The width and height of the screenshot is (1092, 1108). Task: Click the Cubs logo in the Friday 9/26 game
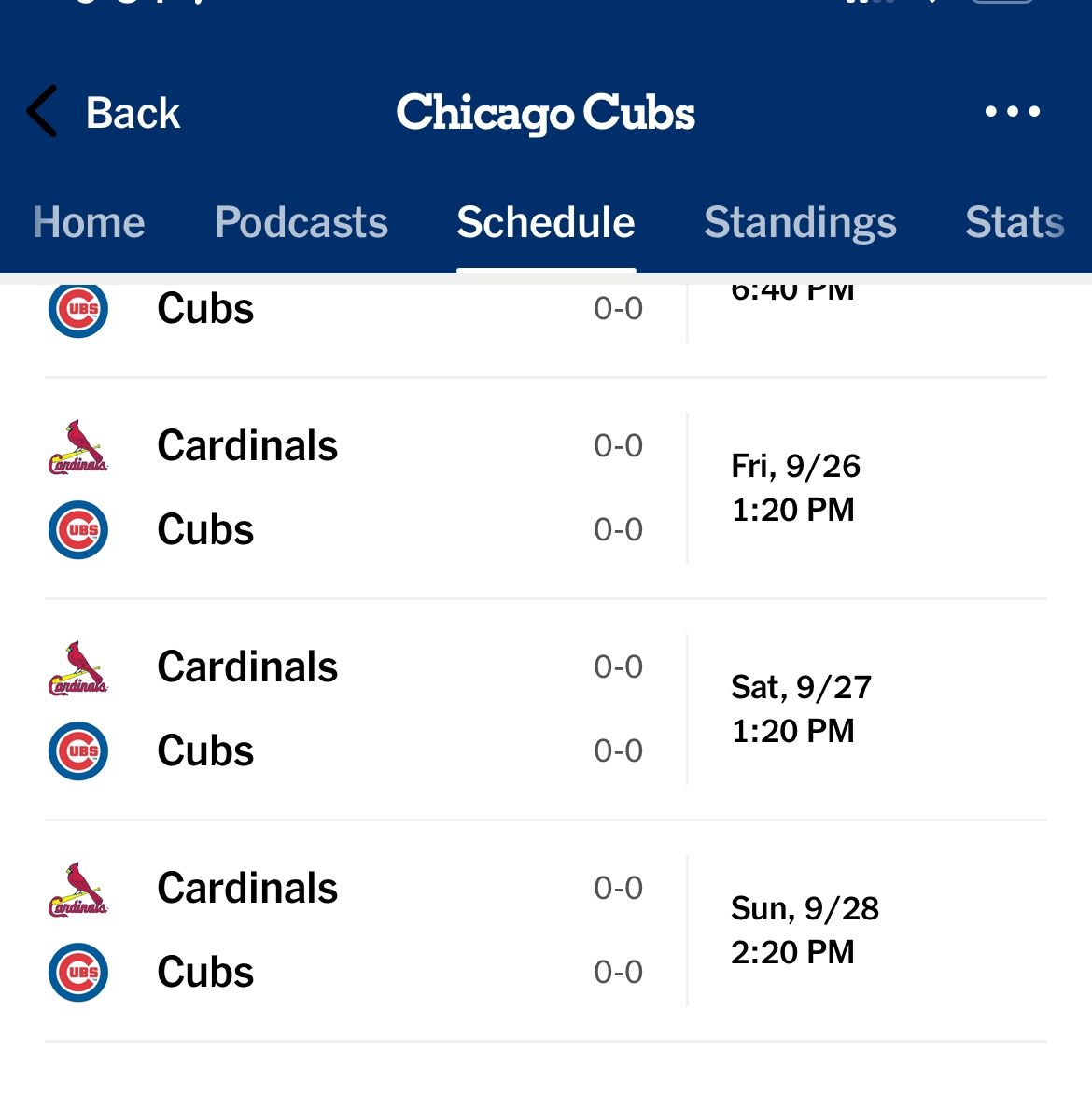77,529
